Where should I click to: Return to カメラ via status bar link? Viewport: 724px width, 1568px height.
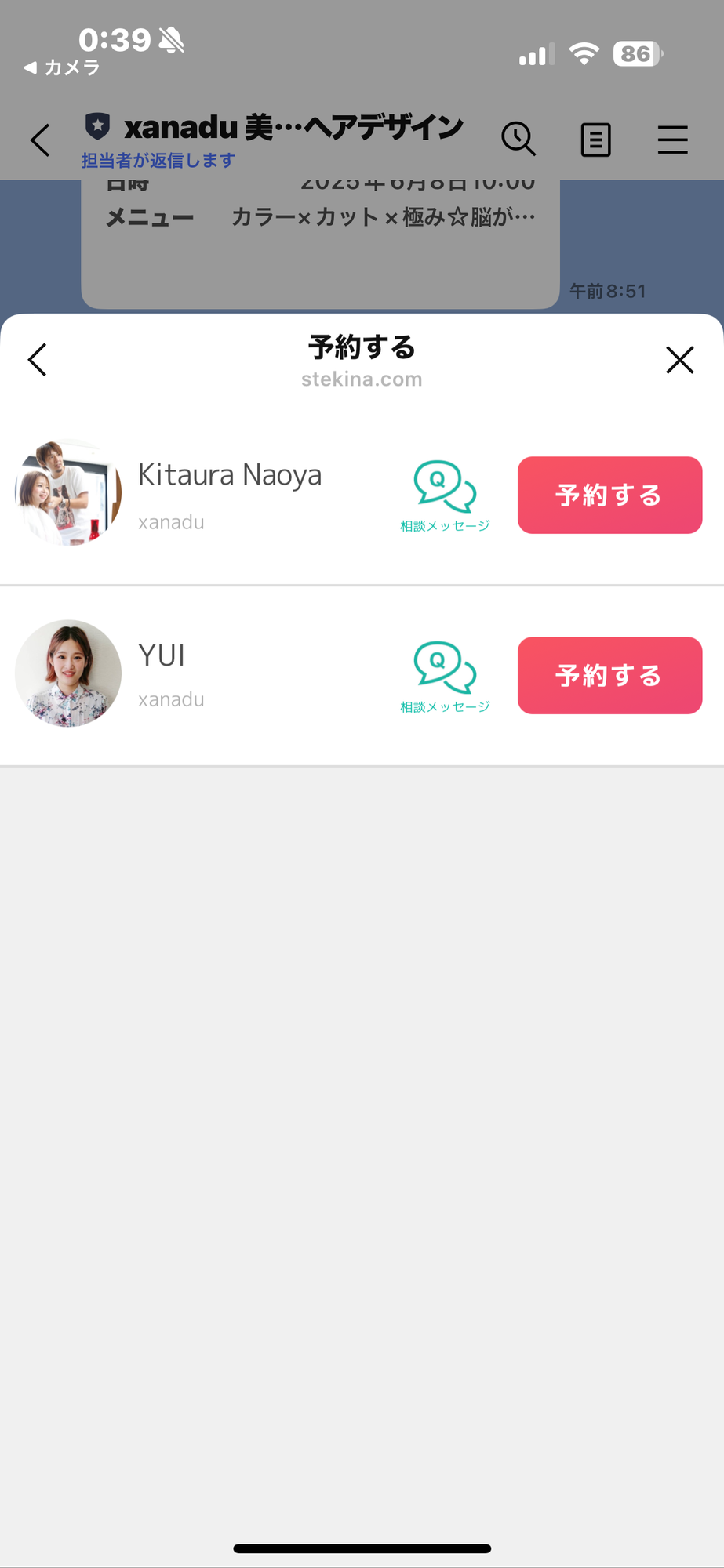60,67
